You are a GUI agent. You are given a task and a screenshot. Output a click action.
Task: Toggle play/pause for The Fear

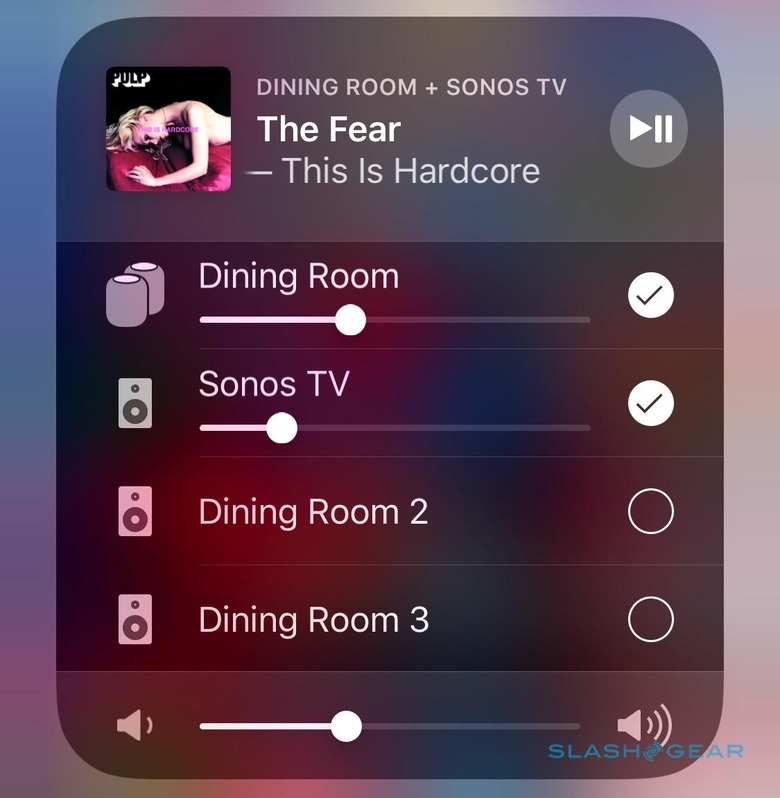point(649,128)
